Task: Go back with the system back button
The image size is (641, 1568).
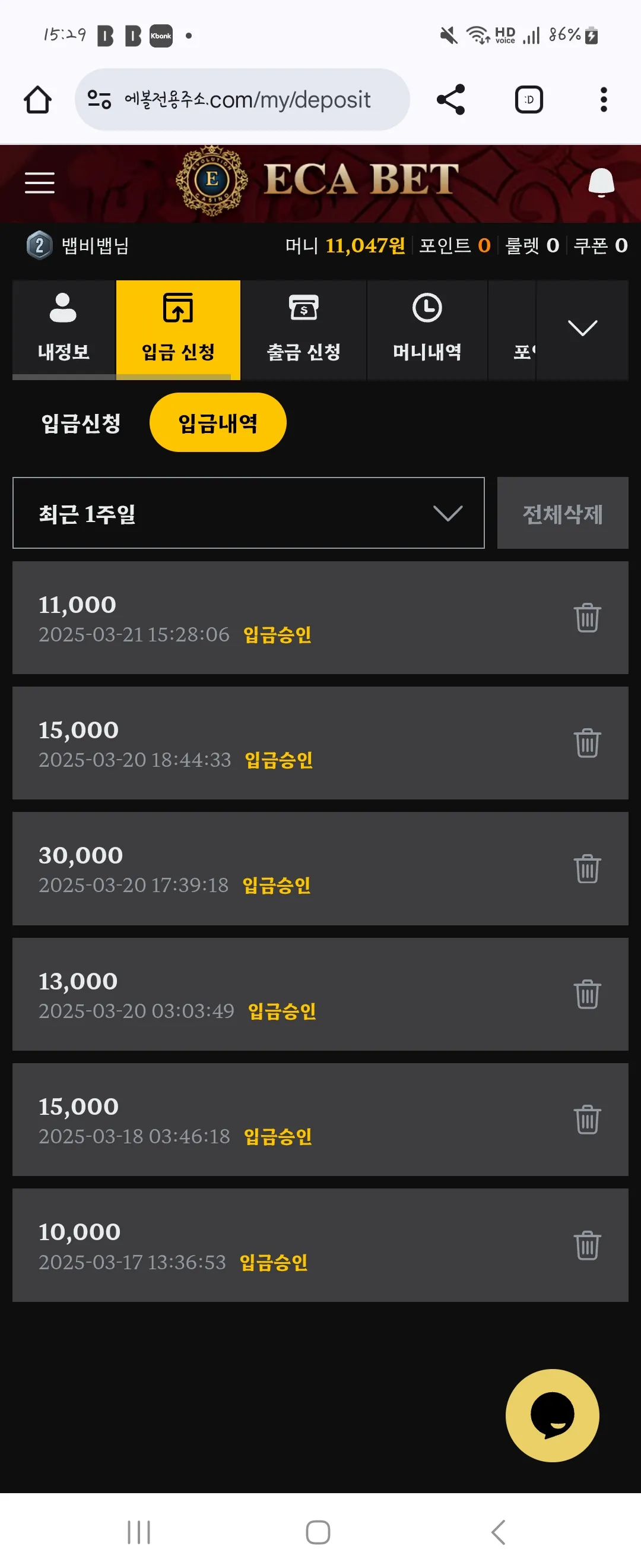Action: [x=498, y=1532]
